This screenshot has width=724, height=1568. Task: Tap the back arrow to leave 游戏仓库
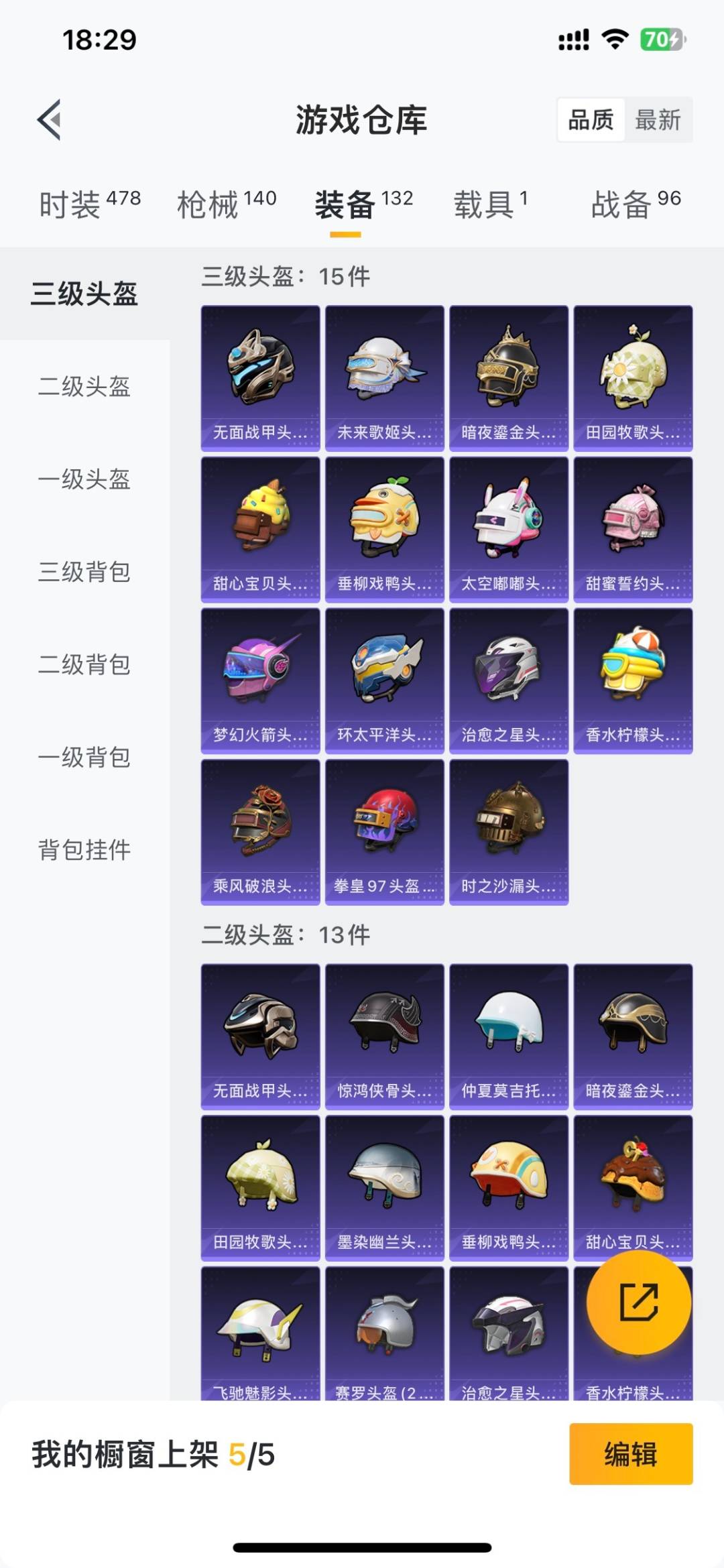pos(47,118)
